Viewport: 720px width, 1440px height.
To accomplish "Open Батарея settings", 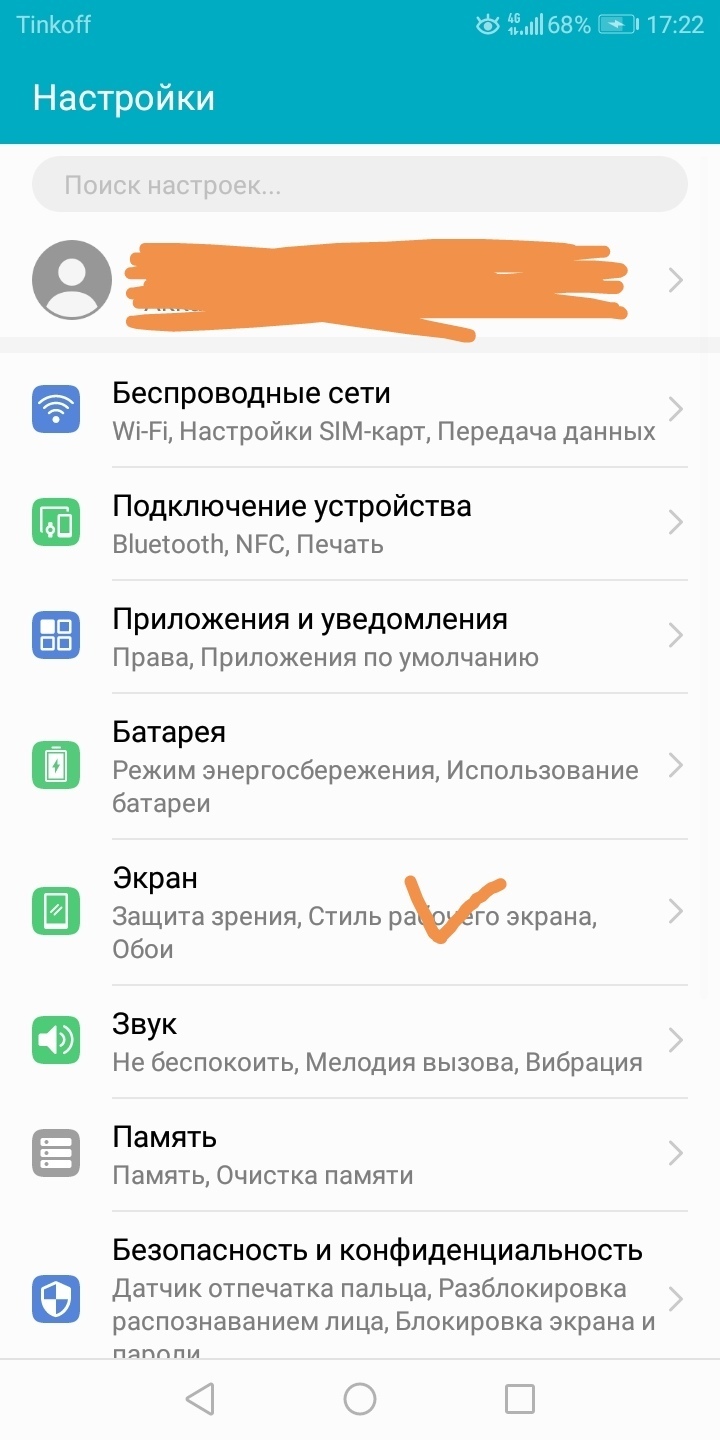I will click(360, 766).
